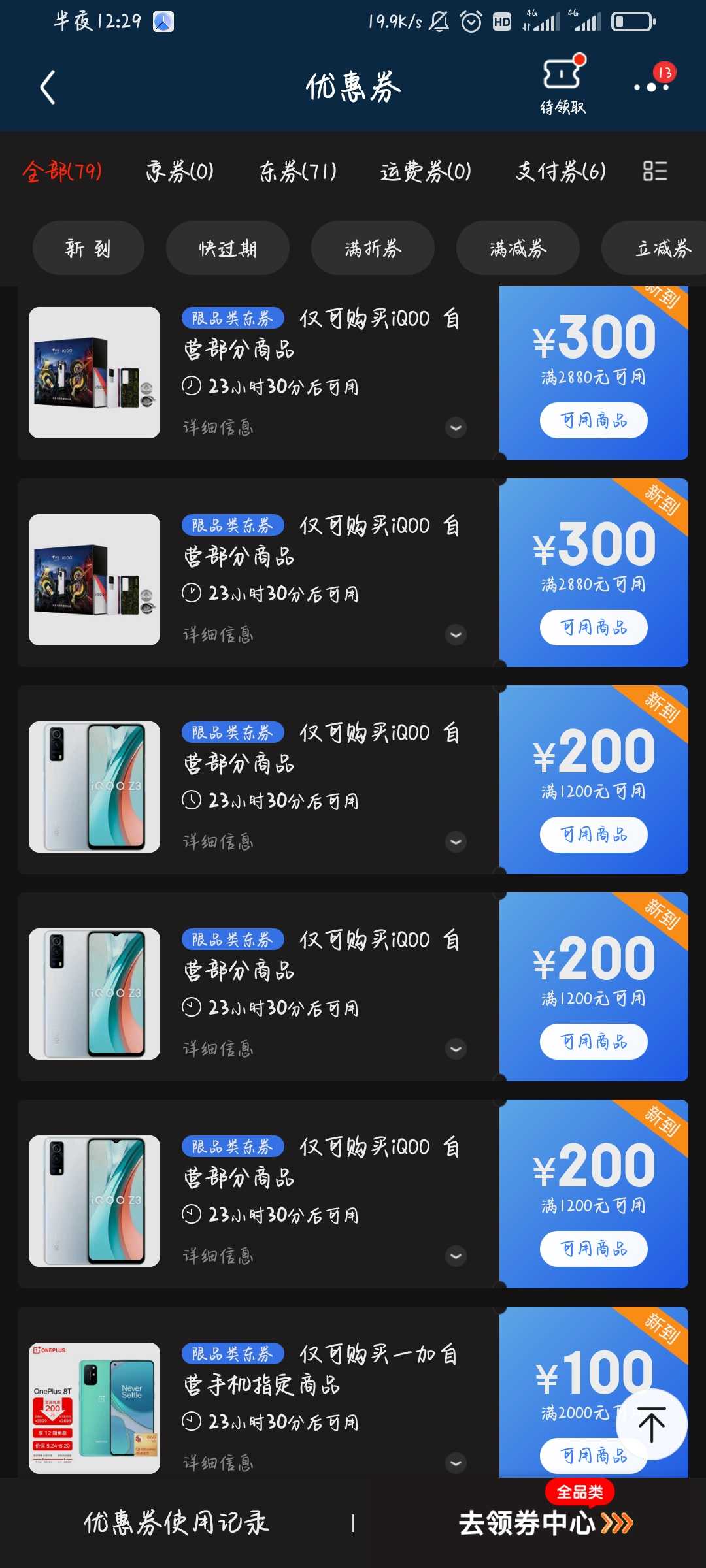Select the 全部(79) tab
706x1568 pixels.
click(x=62, y=172)
